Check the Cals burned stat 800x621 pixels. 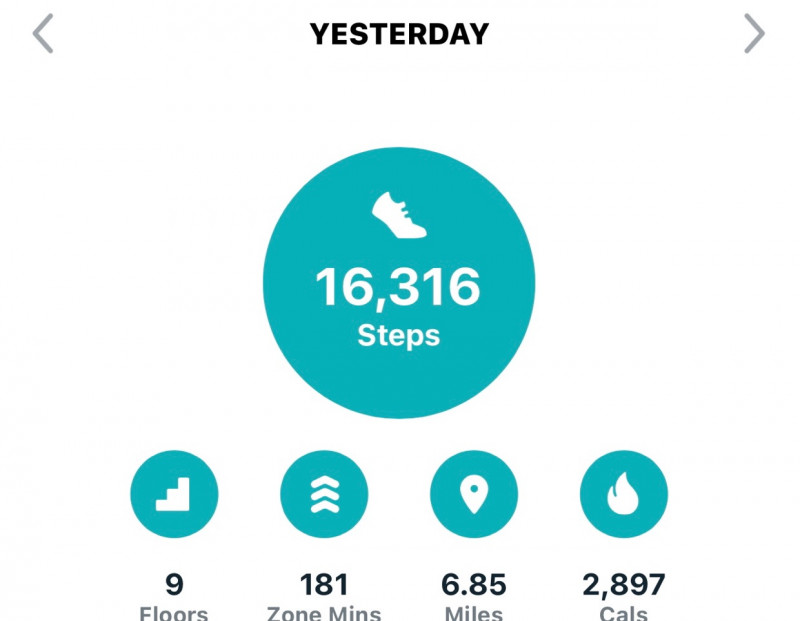point(624,495)
